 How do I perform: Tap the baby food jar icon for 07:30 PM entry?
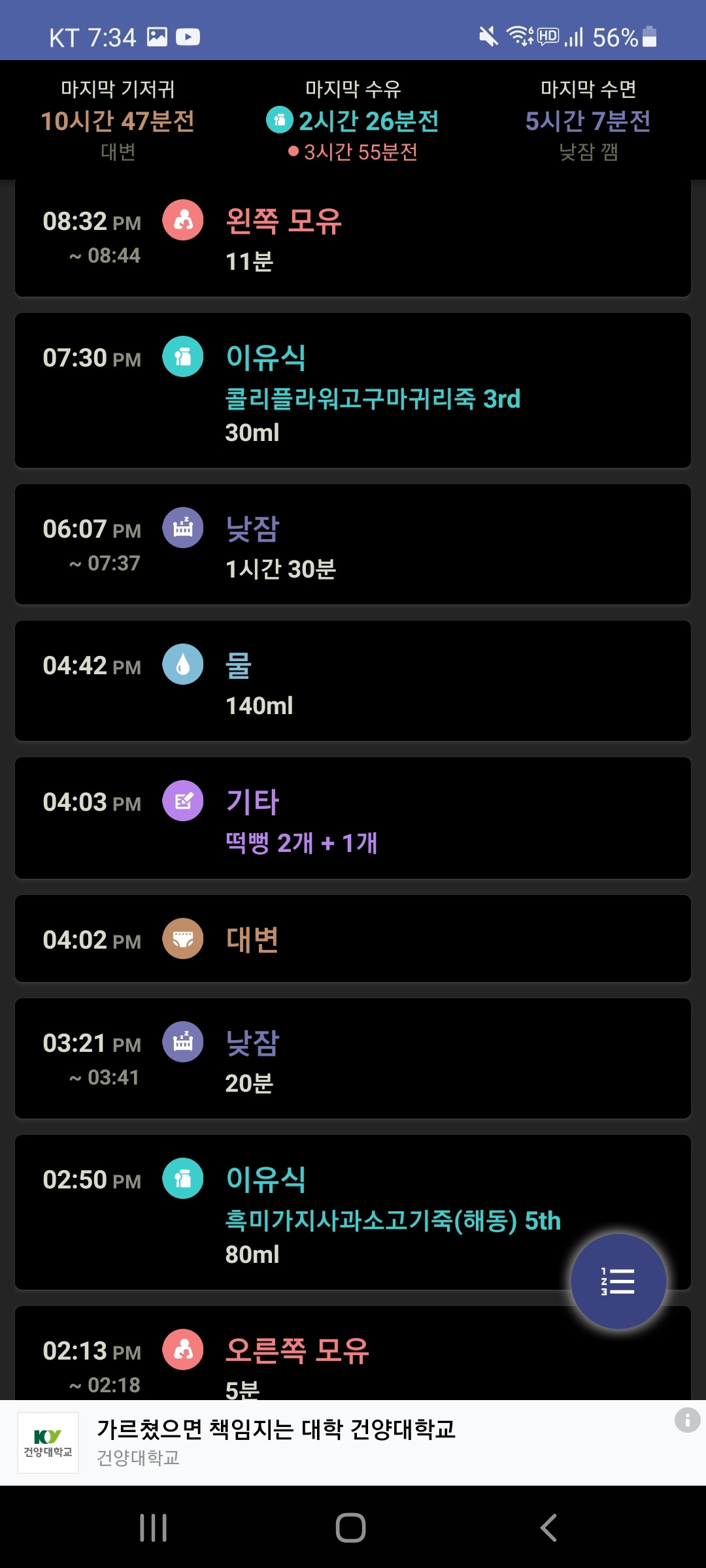(x=183, y=357)
